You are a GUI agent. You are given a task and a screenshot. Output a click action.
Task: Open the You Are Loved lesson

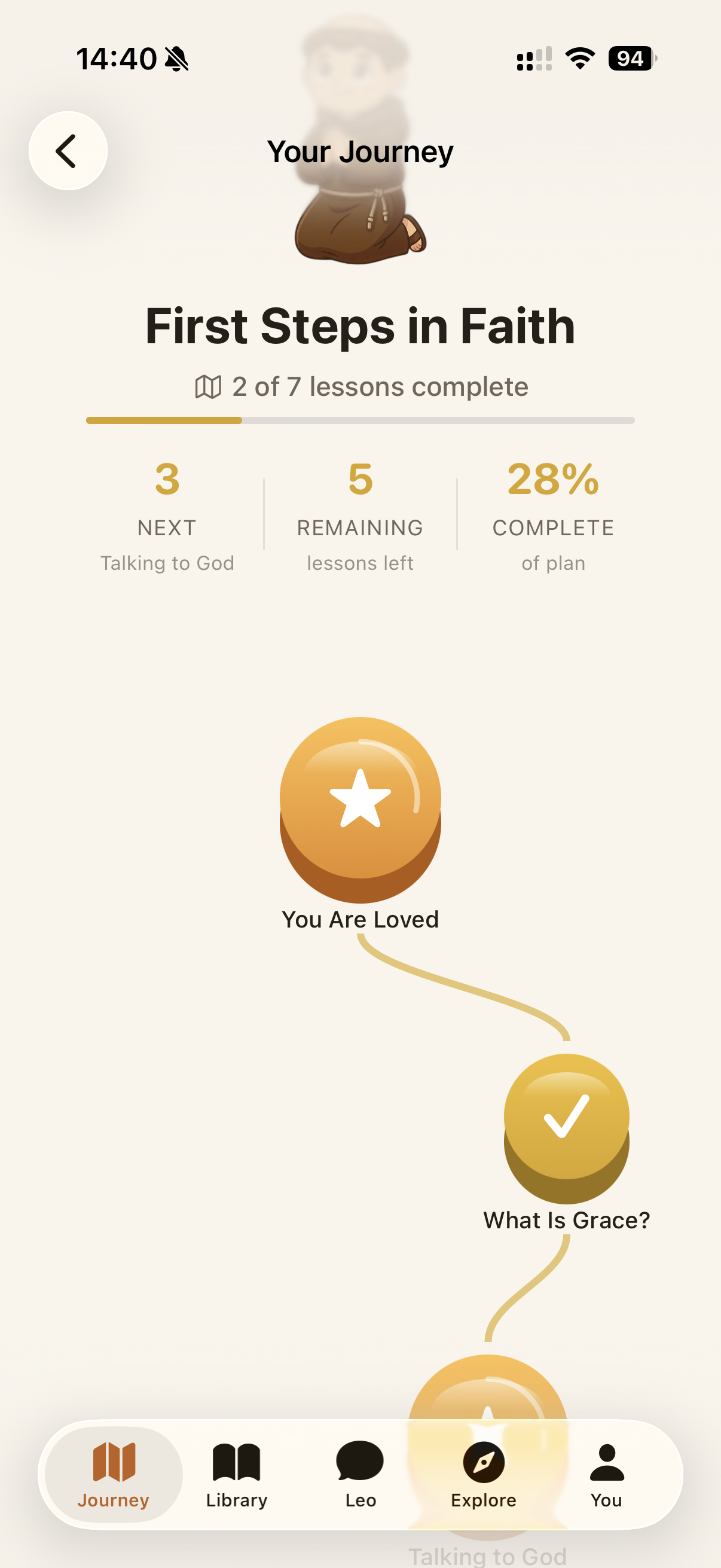[x=360, y=810]
